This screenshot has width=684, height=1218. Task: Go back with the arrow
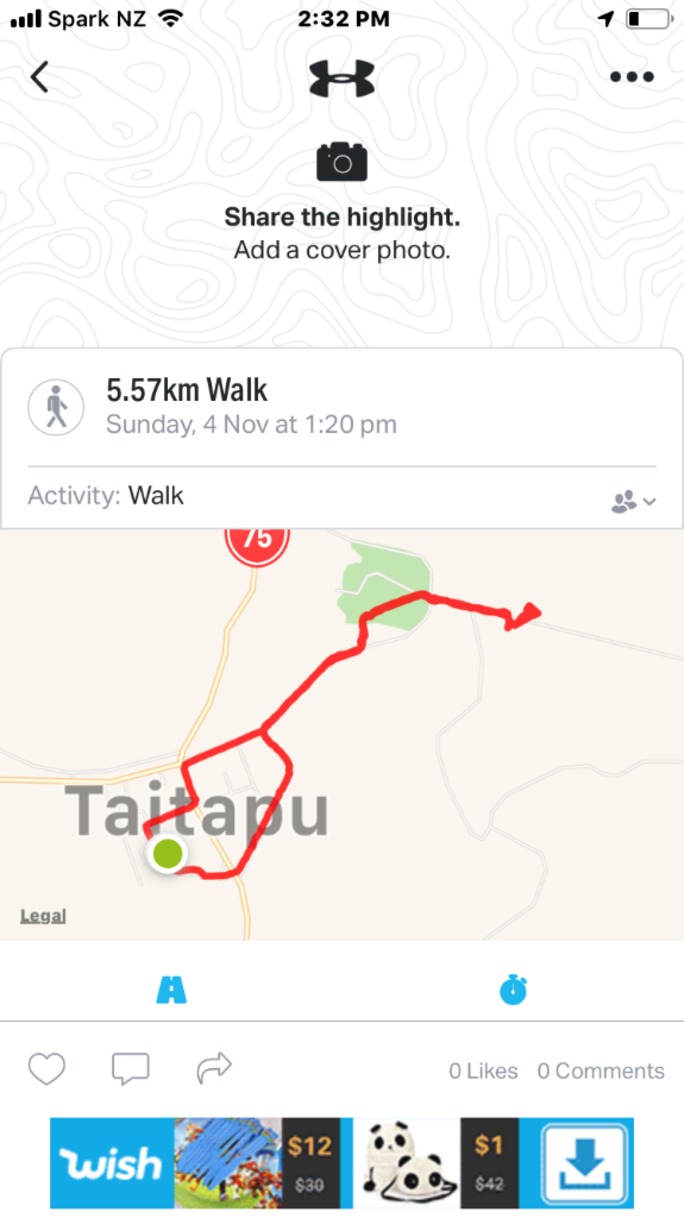pos(39,77)
